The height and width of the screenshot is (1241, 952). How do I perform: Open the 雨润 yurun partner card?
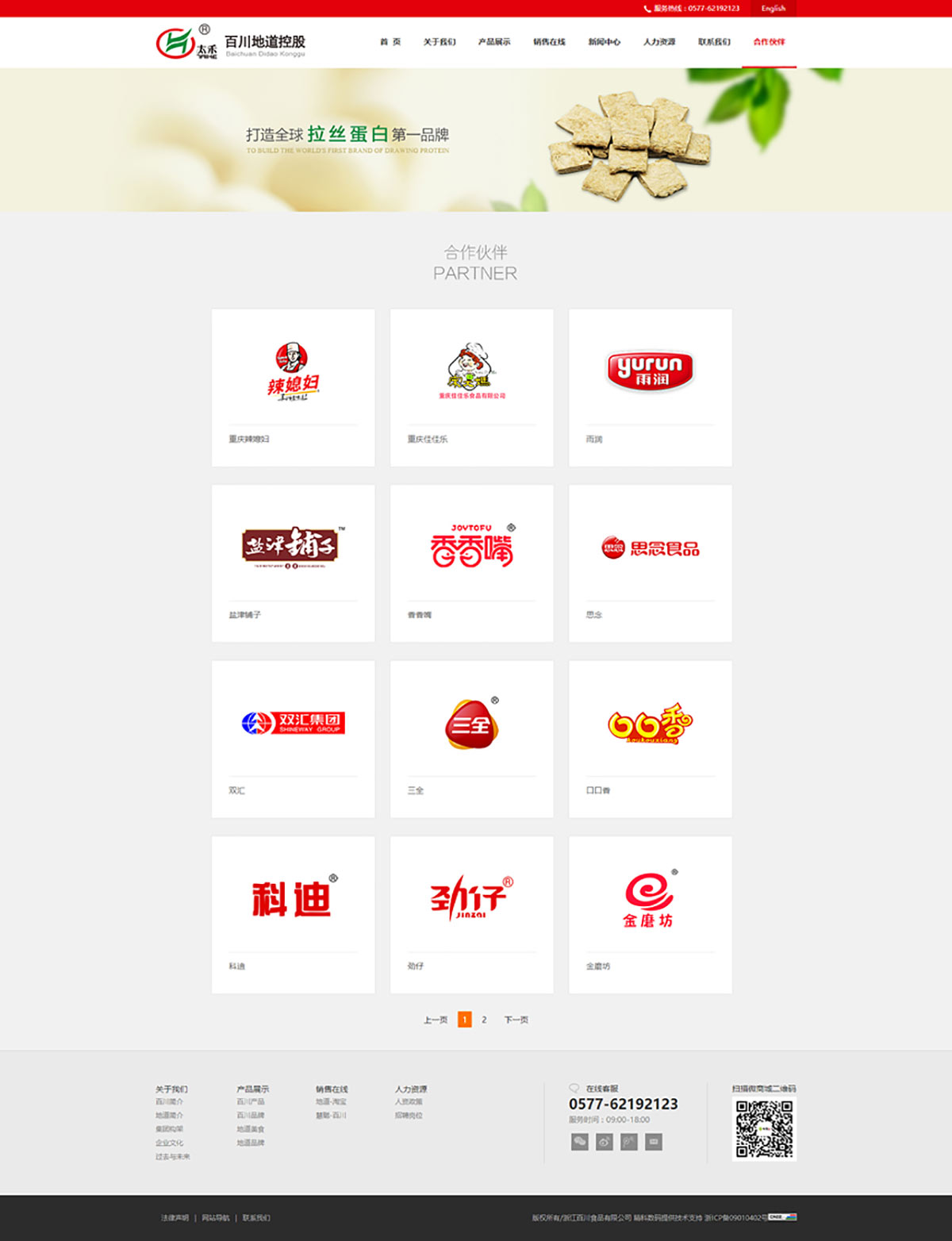(650, 387)
